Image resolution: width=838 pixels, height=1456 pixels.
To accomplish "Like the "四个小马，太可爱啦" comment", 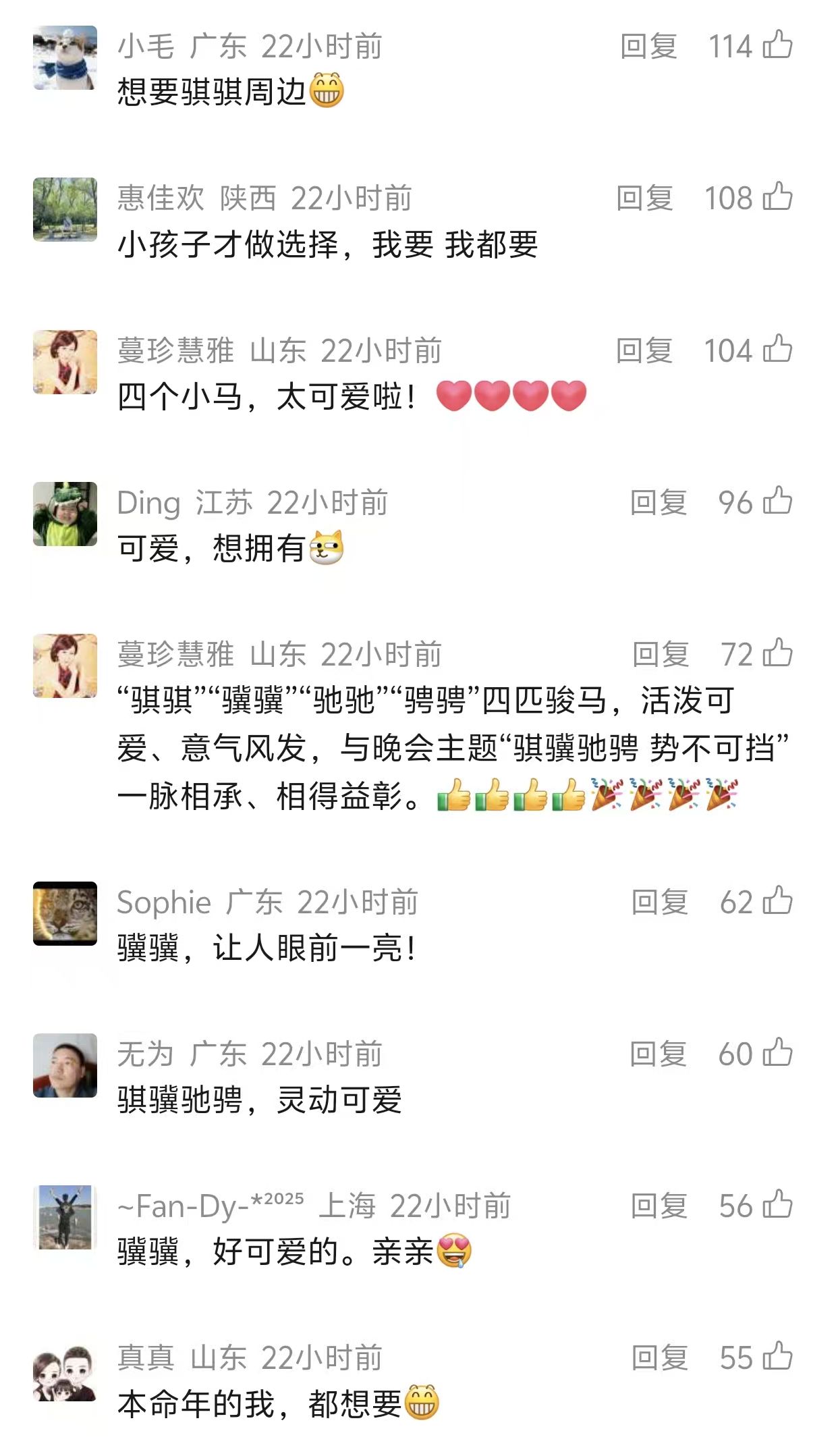I will (777, 350).
